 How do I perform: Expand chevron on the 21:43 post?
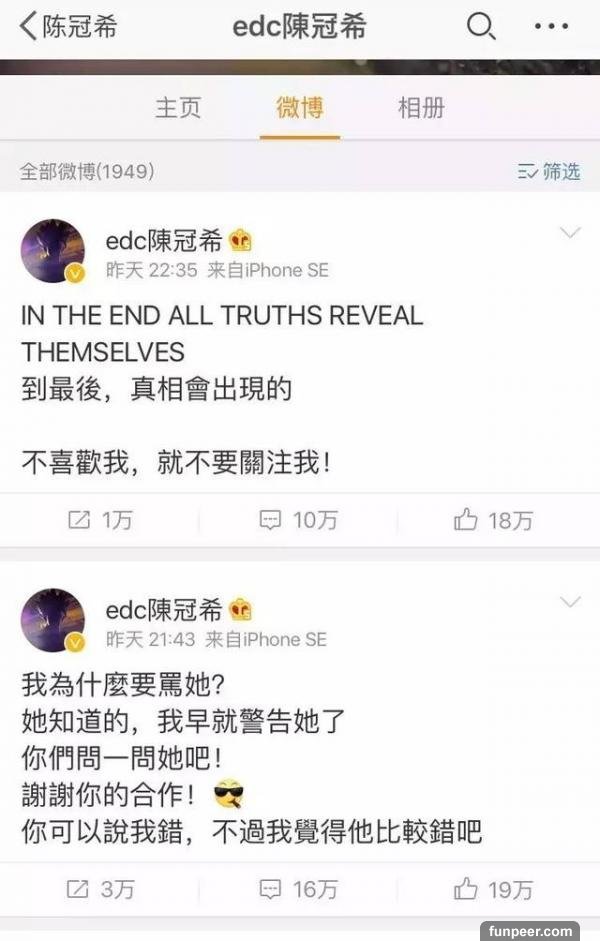click(x=569, y=602)
